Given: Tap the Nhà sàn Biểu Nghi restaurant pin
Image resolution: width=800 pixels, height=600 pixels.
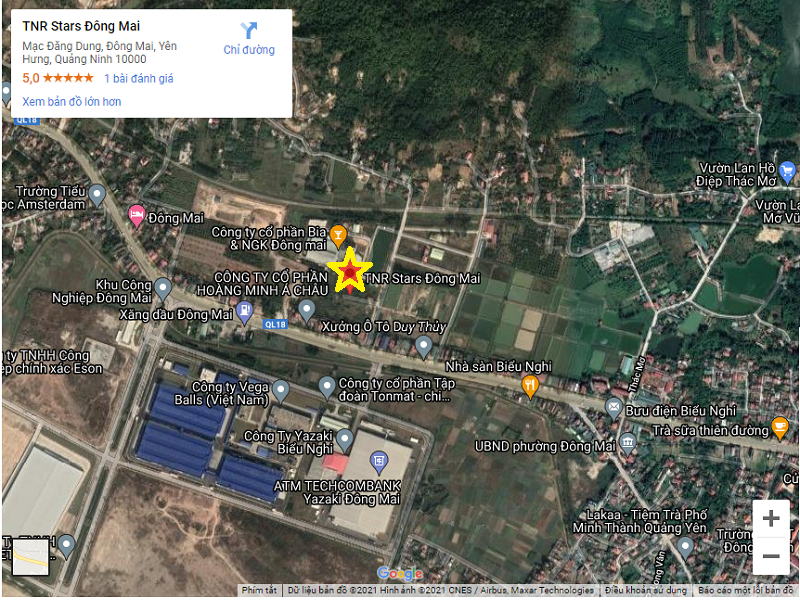Looking at the screenshot, I should coord(531,383).
